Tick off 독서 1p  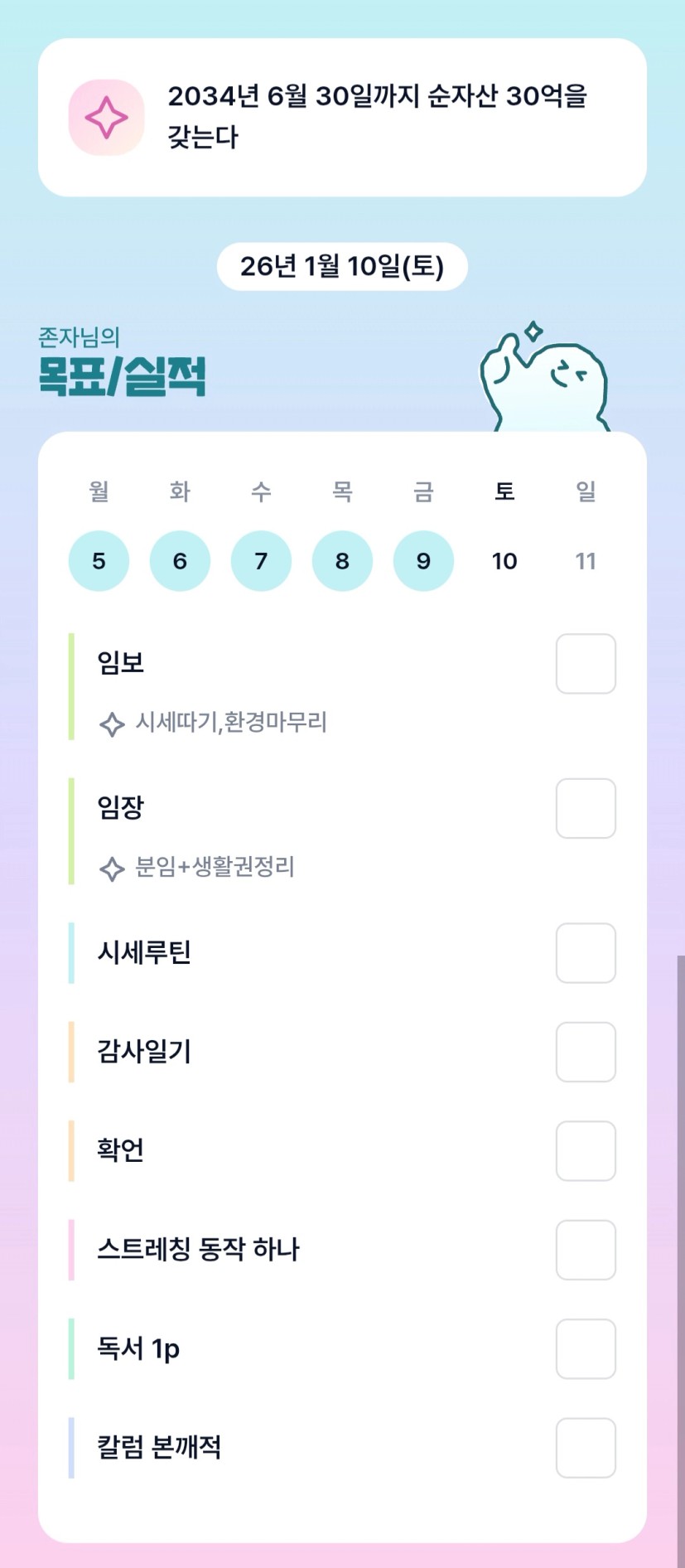(x=586, y=1348)
